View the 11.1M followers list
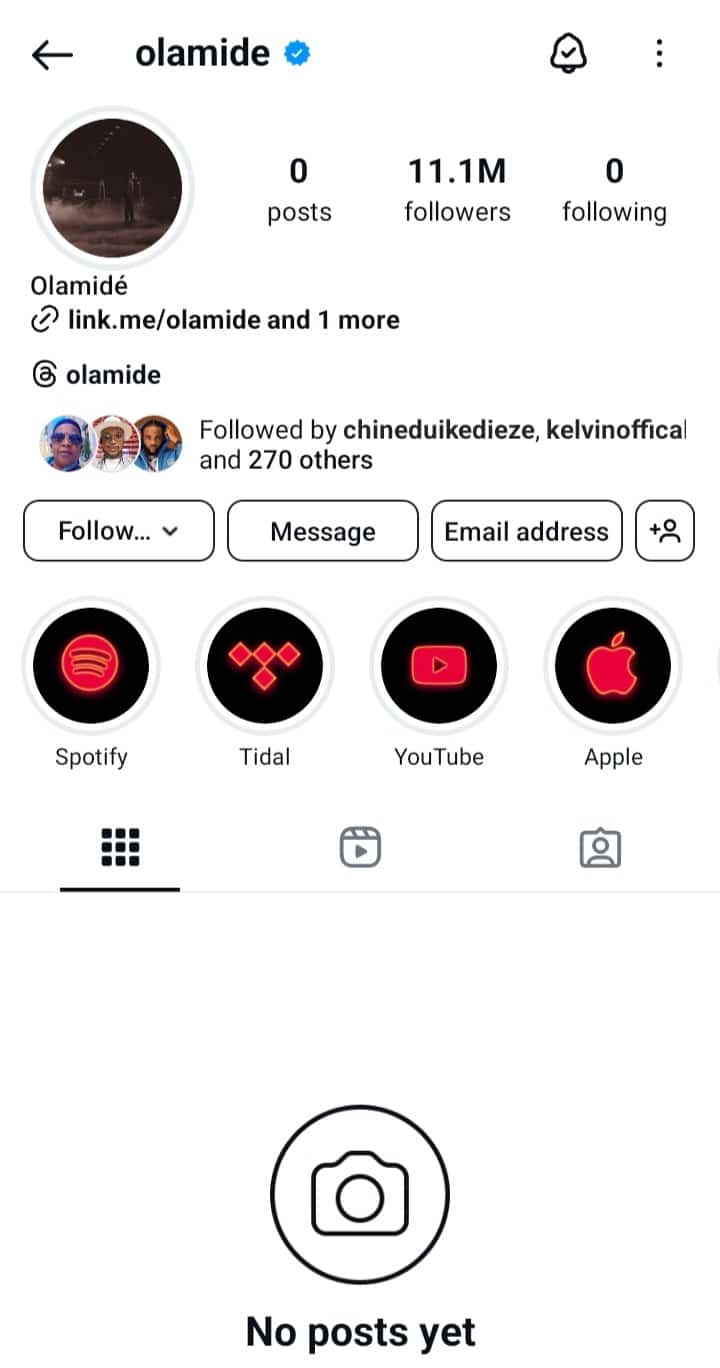Viewport: 720px width, 1368px height. (x=457, y=189)
